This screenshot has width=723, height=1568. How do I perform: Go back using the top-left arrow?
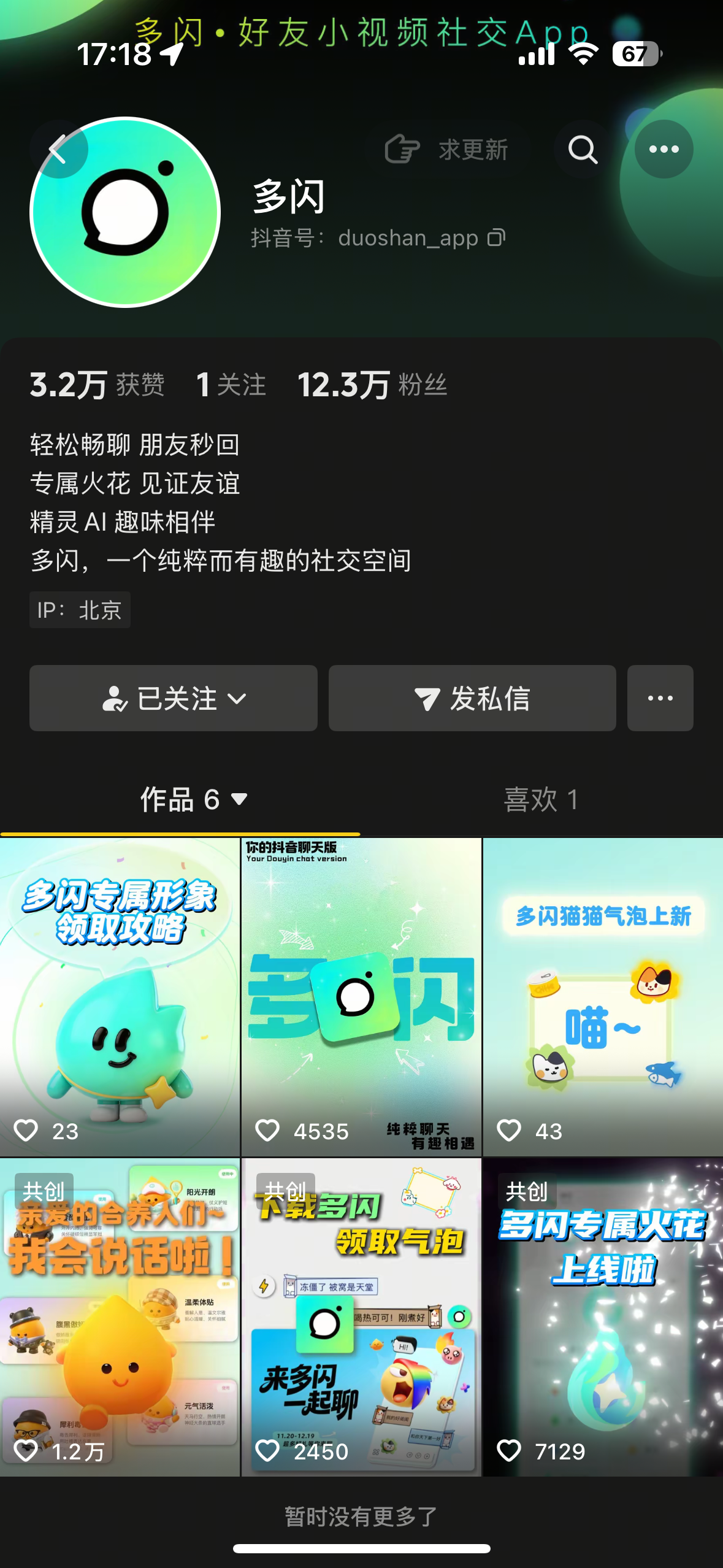tap(58, 149)
